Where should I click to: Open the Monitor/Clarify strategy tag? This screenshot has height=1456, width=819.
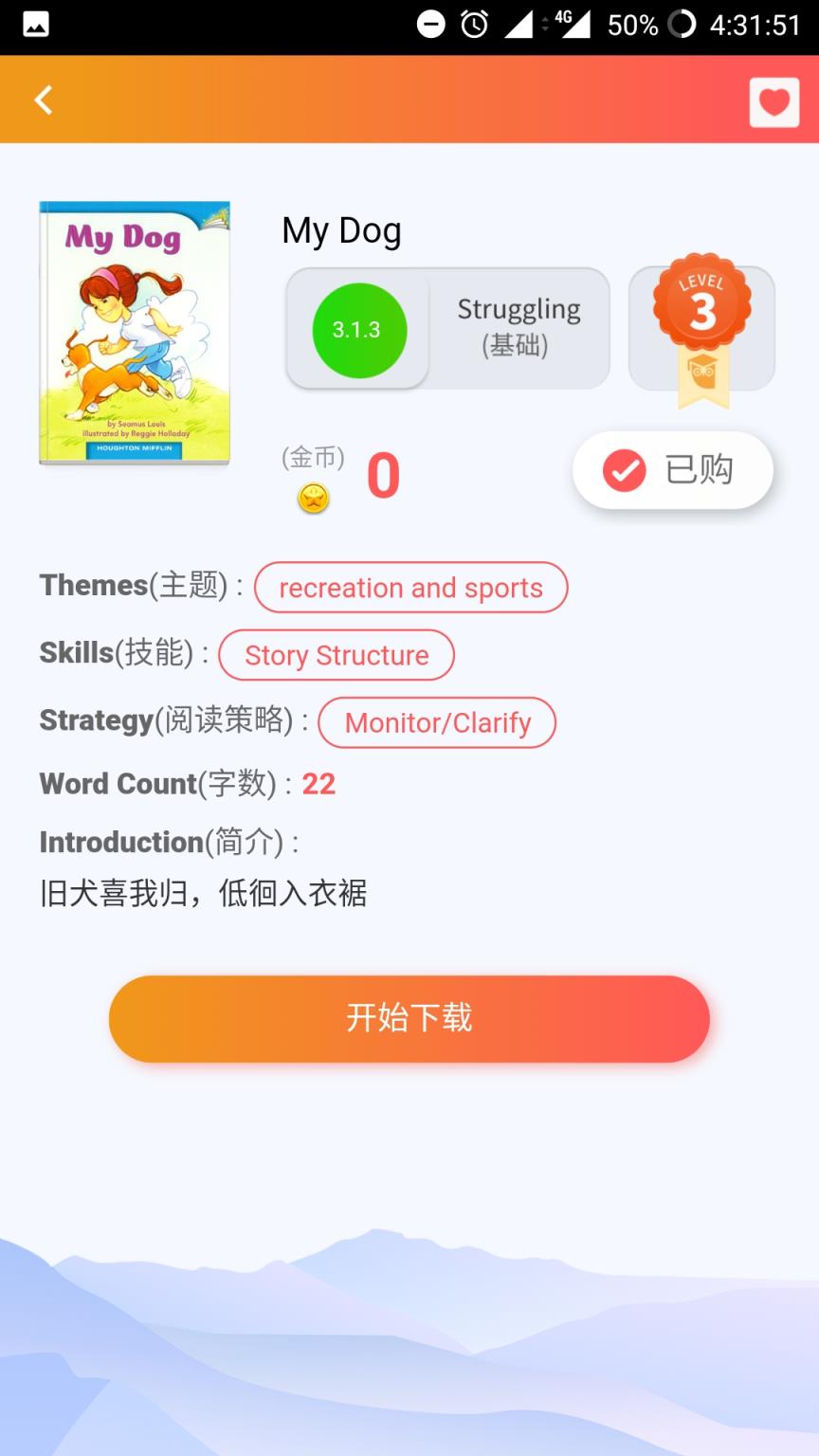coord(437,722)
